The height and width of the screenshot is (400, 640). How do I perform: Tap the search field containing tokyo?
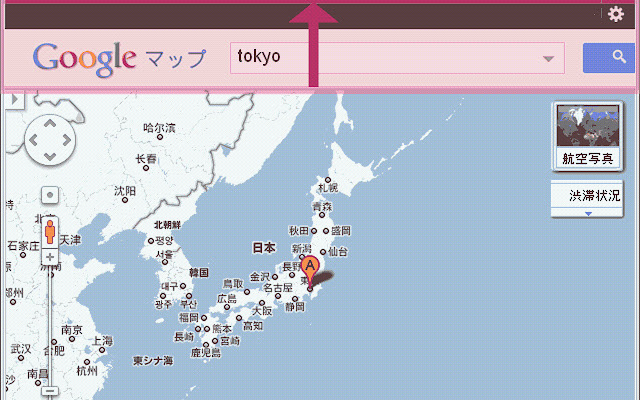(x=385, y=57)
